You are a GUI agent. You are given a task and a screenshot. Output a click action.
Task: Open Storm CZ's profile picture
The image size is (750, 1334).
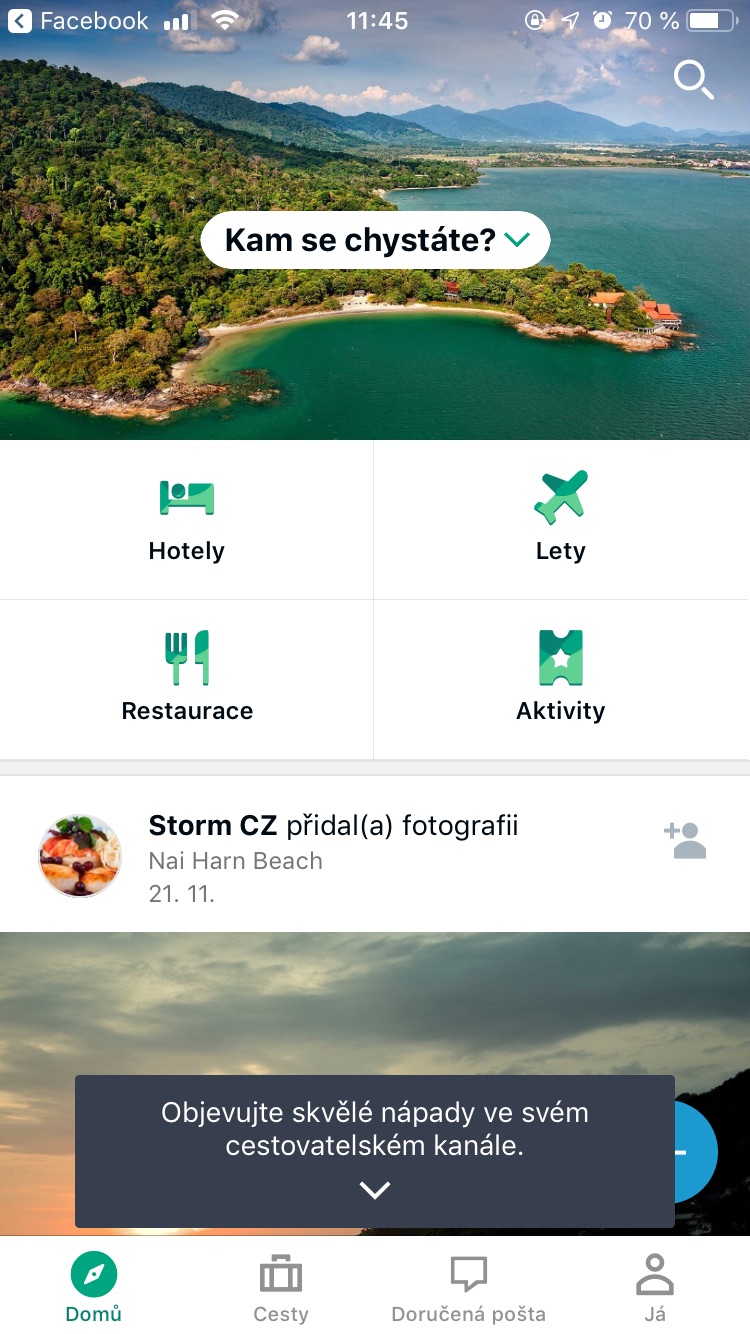click(x=80, y=855)
